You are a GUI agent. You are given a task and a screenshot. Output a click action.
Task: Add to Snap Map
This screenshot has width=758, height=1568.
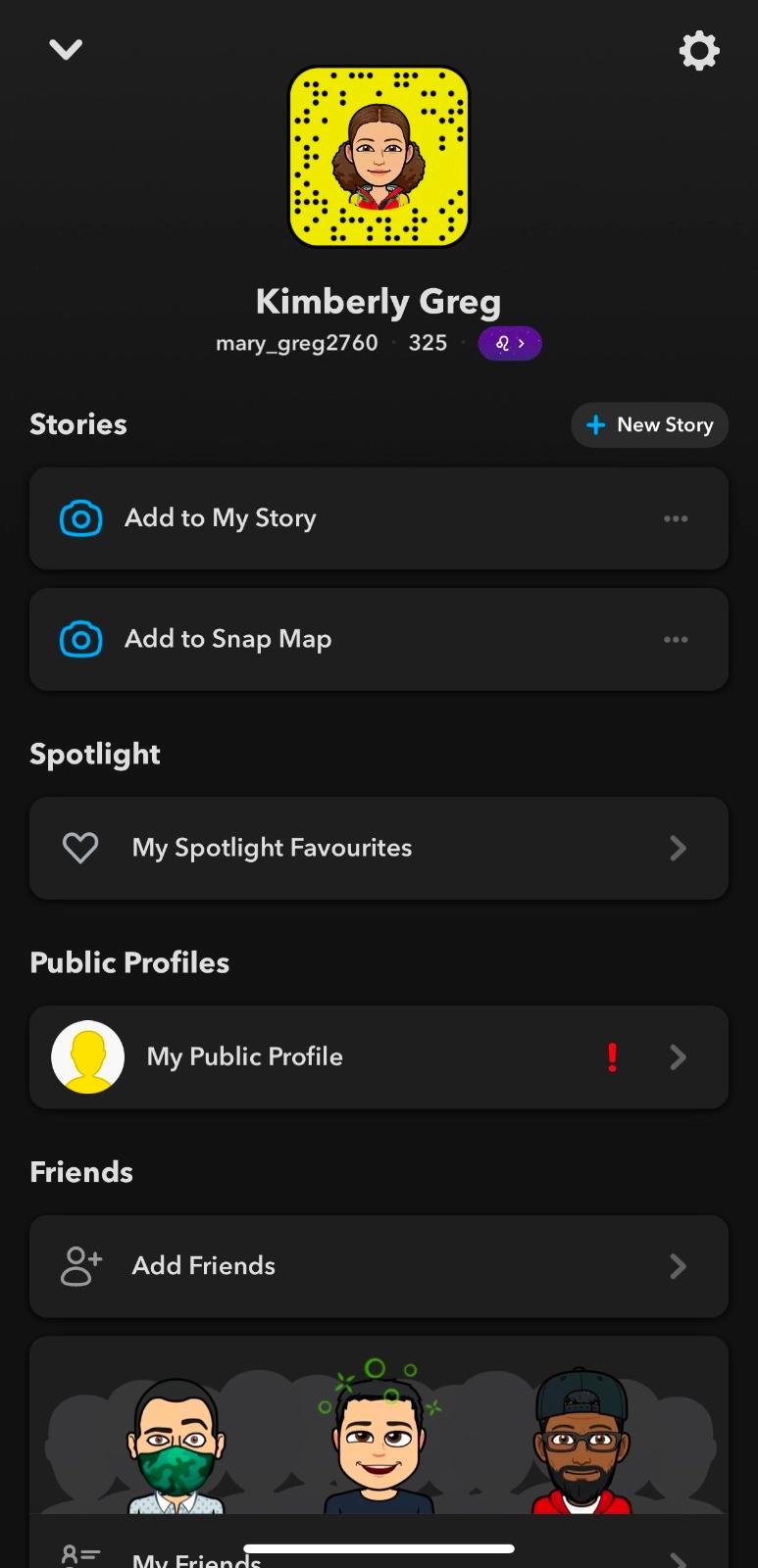[x=379, y=639]
